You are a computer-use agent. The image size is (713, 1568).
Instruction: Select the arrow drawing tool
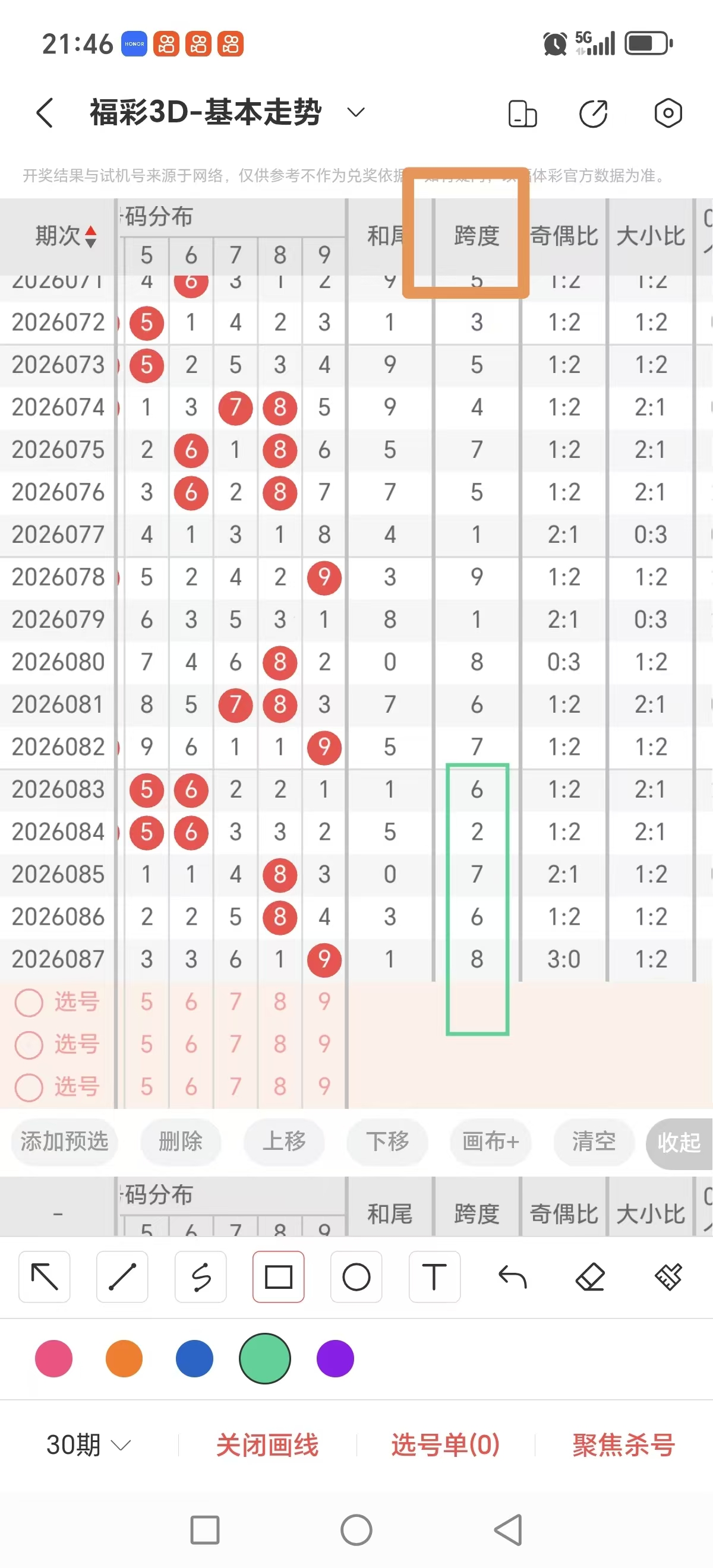click(x=45, y=1276)
